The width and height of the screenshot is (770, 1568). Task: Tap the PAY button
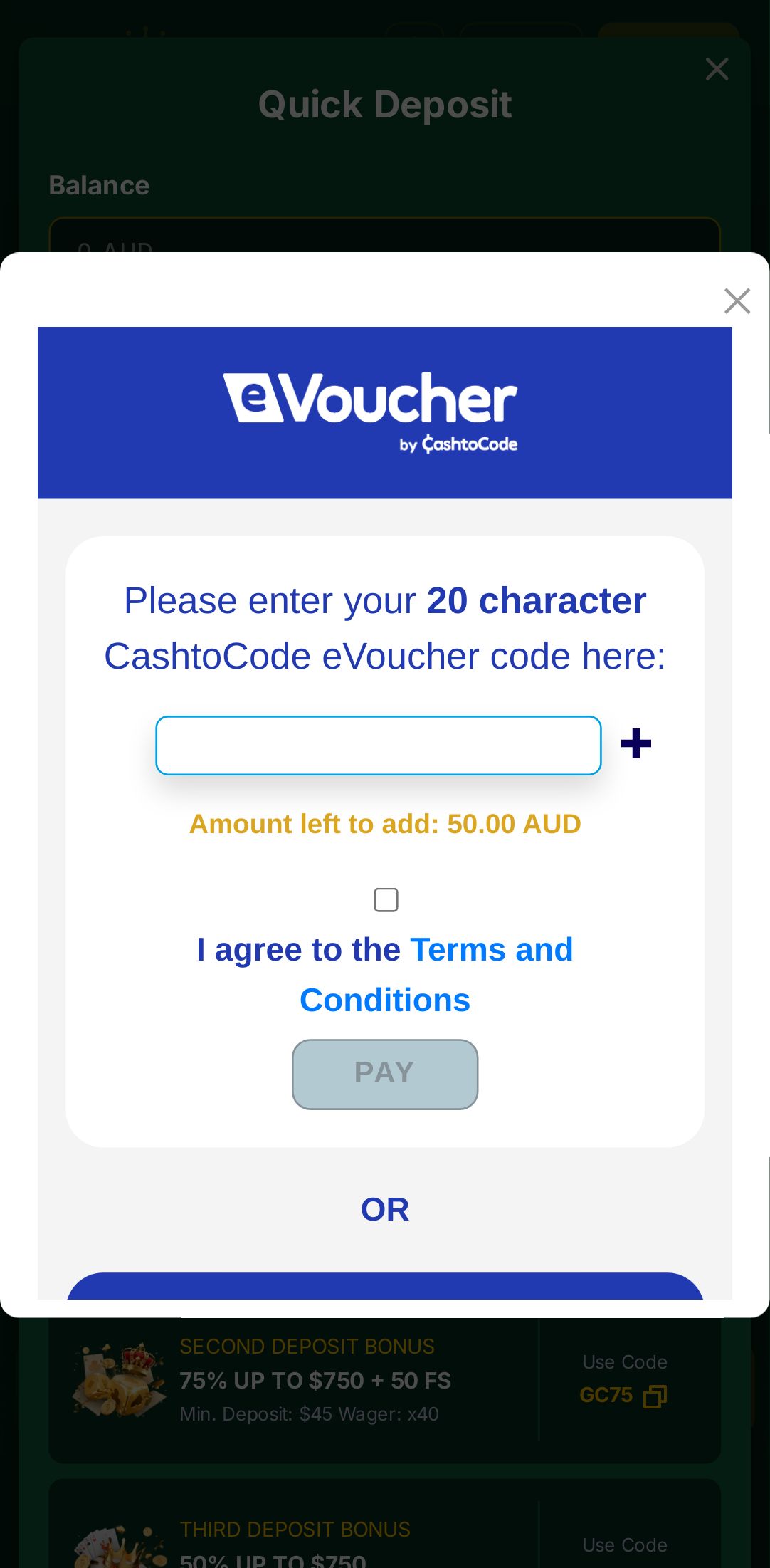[x=385, y=1074]
